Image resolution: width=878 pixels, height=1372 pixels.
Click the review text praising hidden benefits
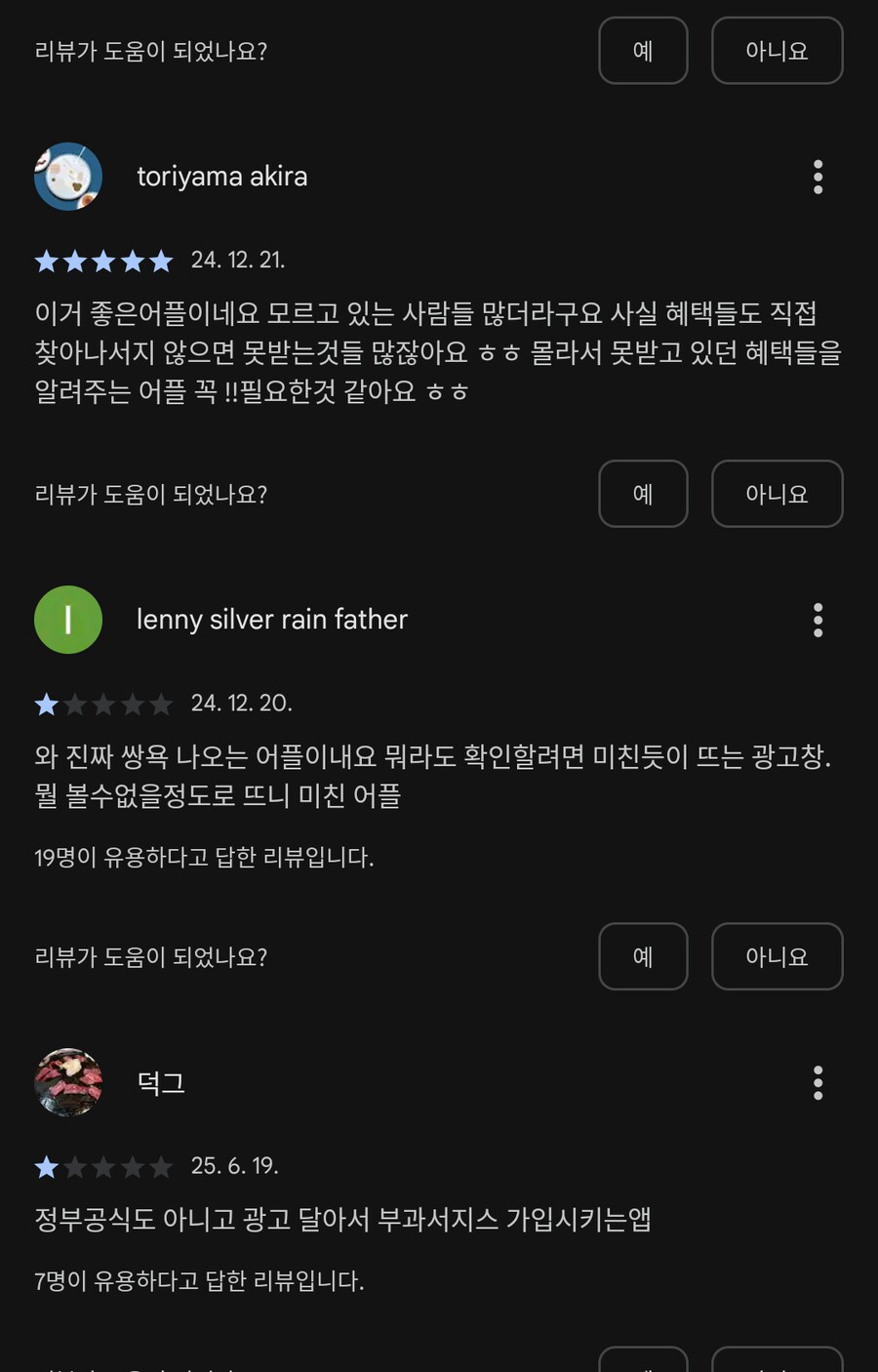pyautogui.click(x=437, y=351)
